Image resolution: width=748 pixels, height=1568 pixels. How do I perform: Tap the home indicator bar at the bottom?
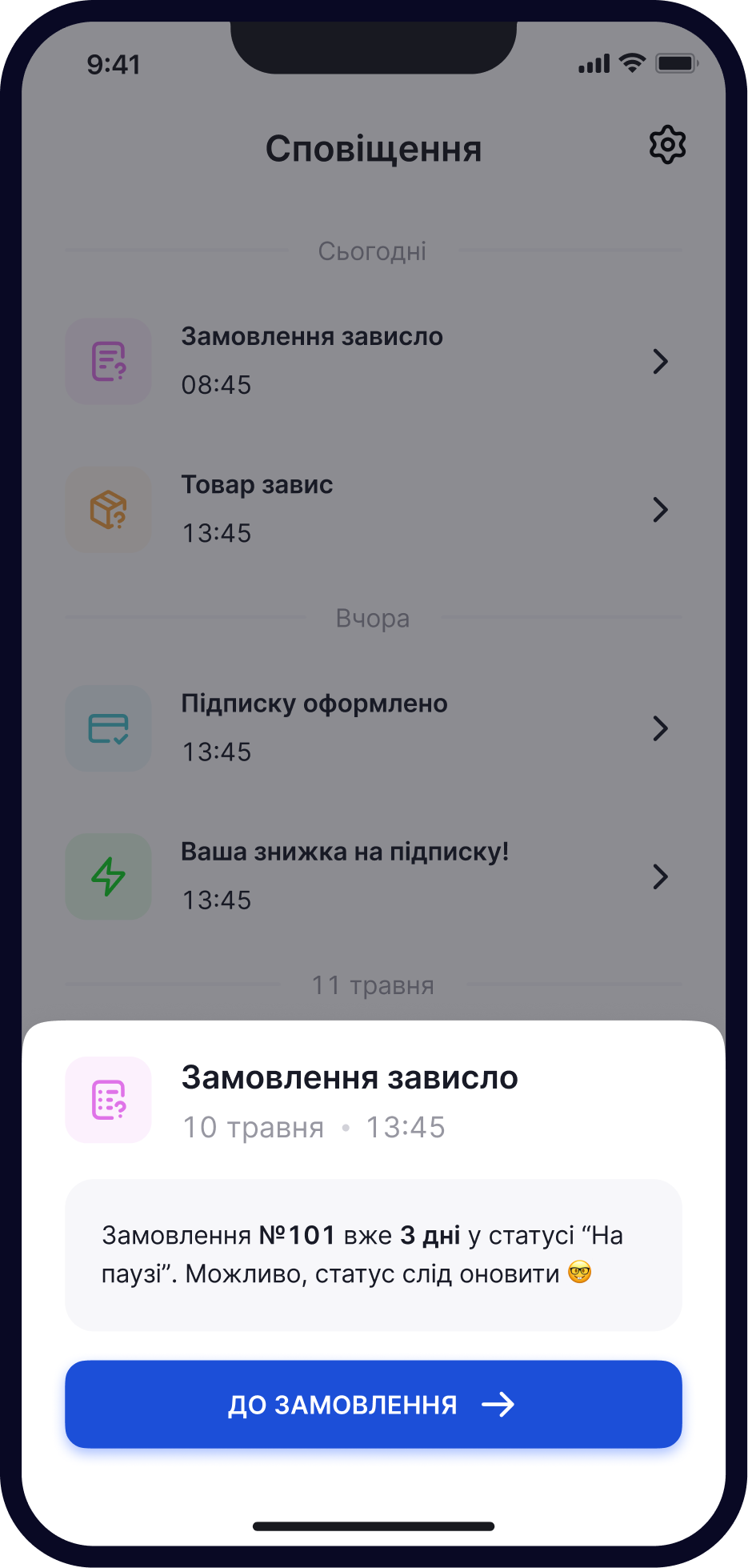[373, 1526]
